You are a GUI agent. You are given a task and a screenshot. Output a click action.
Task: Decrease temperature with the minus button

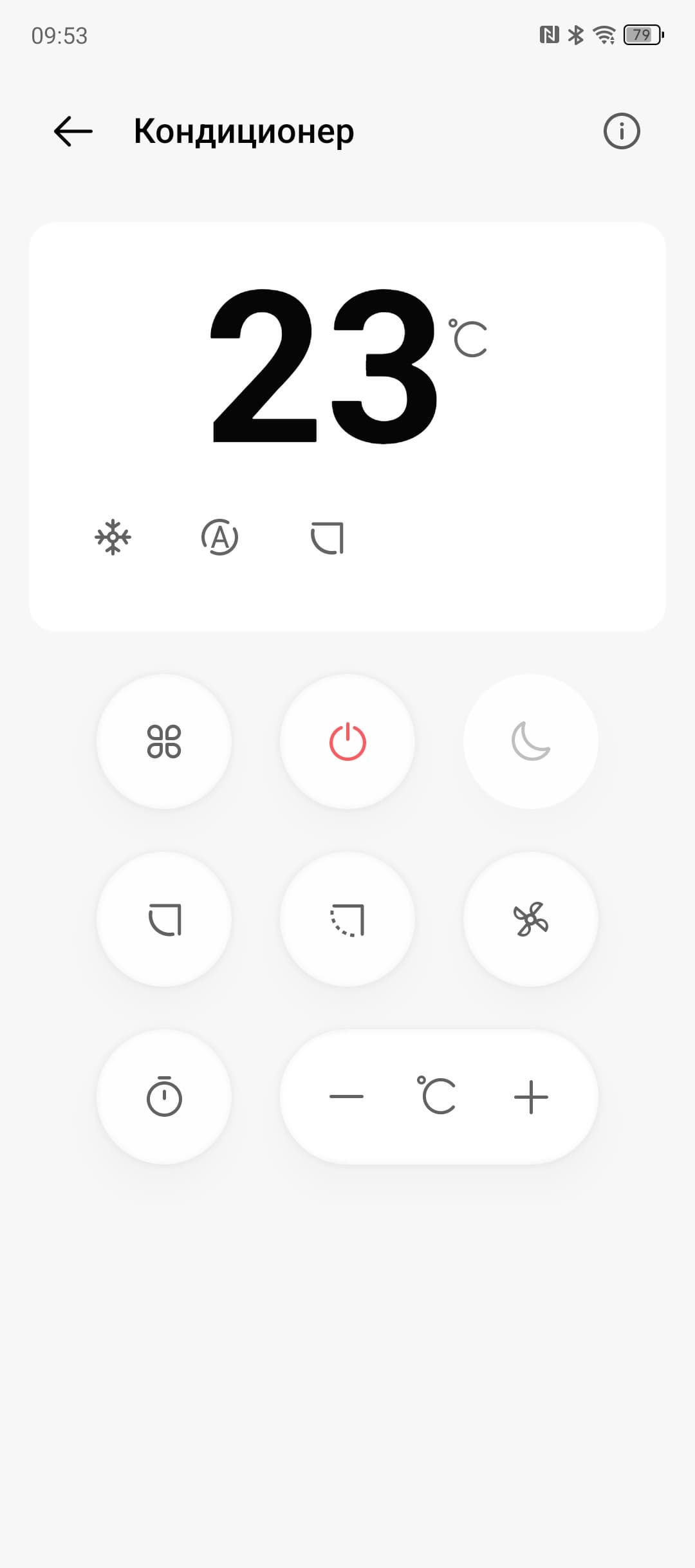[346, 1097]
